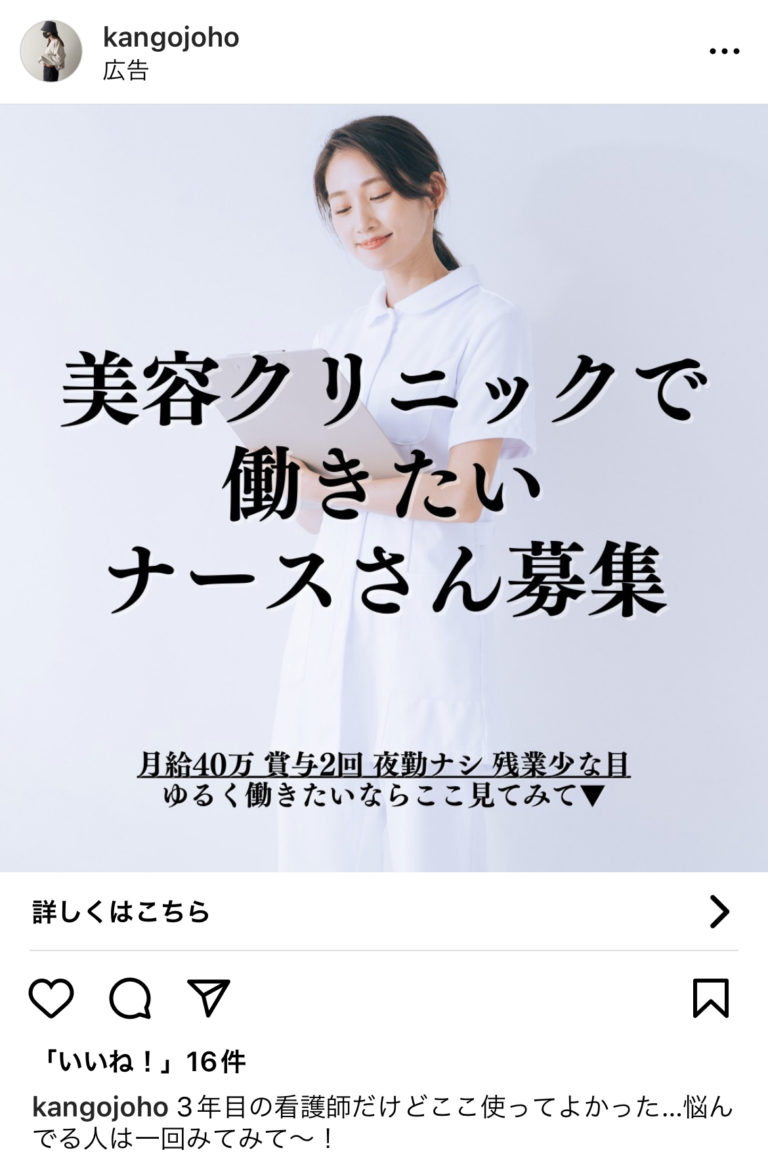Open the nurse recruitment ad image
The width and height of the screenshot is (768, 1165).
pyautogui.click(x=384, y=487)
